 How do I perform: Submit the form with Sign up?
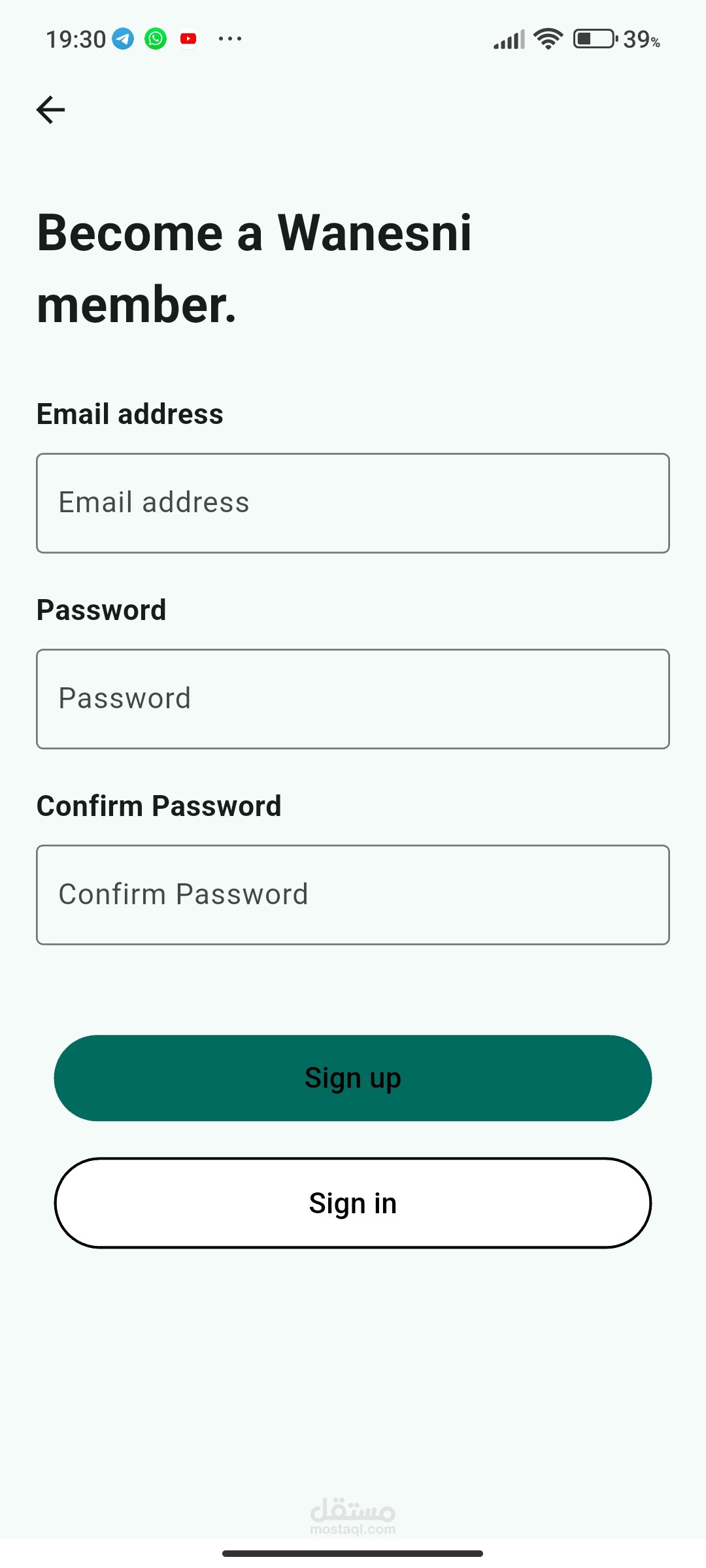pos(353,1078)
